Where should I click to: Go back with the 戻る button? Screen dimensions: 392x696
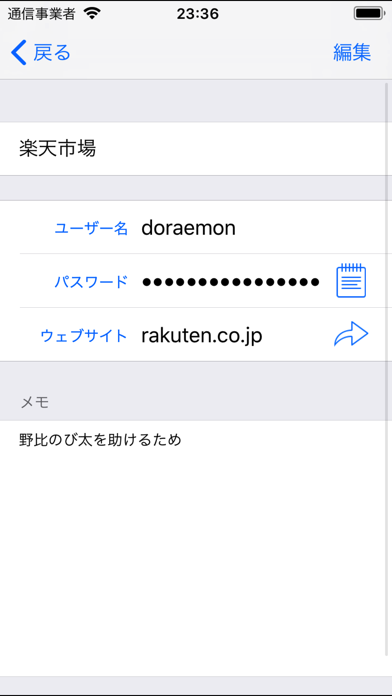click(x=41, y=53)
